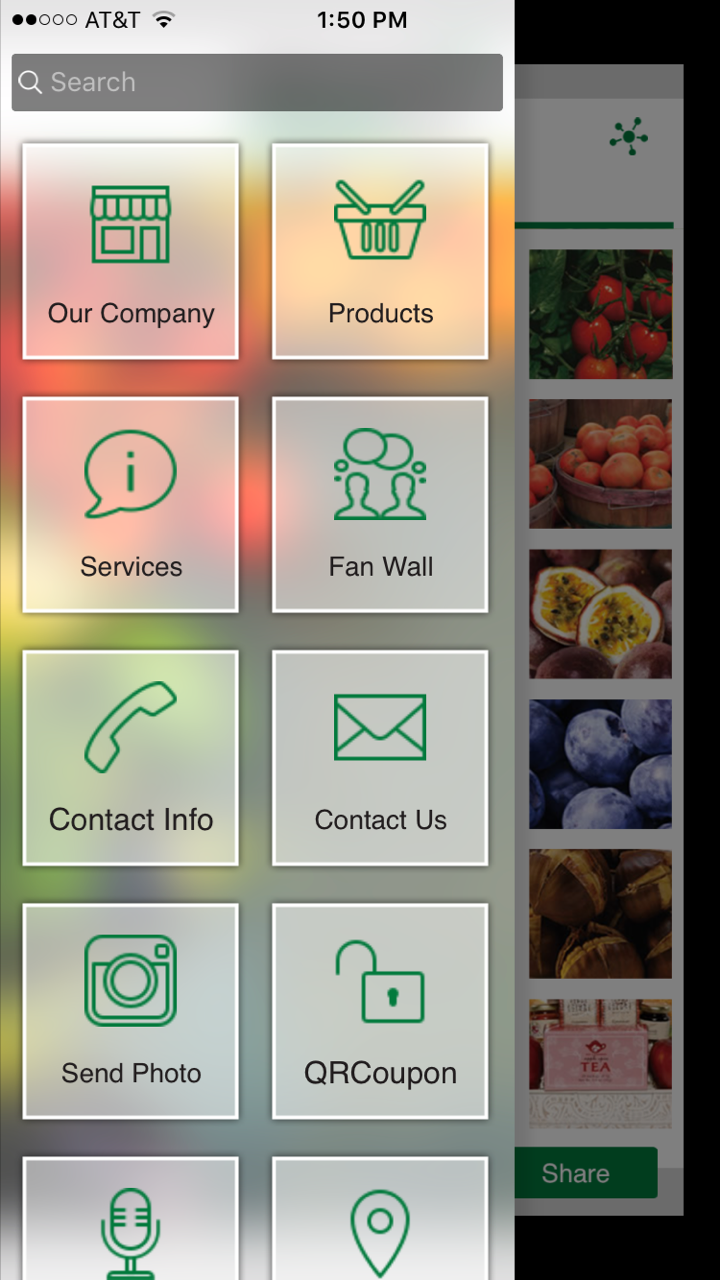
Task: Open the Fan Wall
Action: (380, 505)
